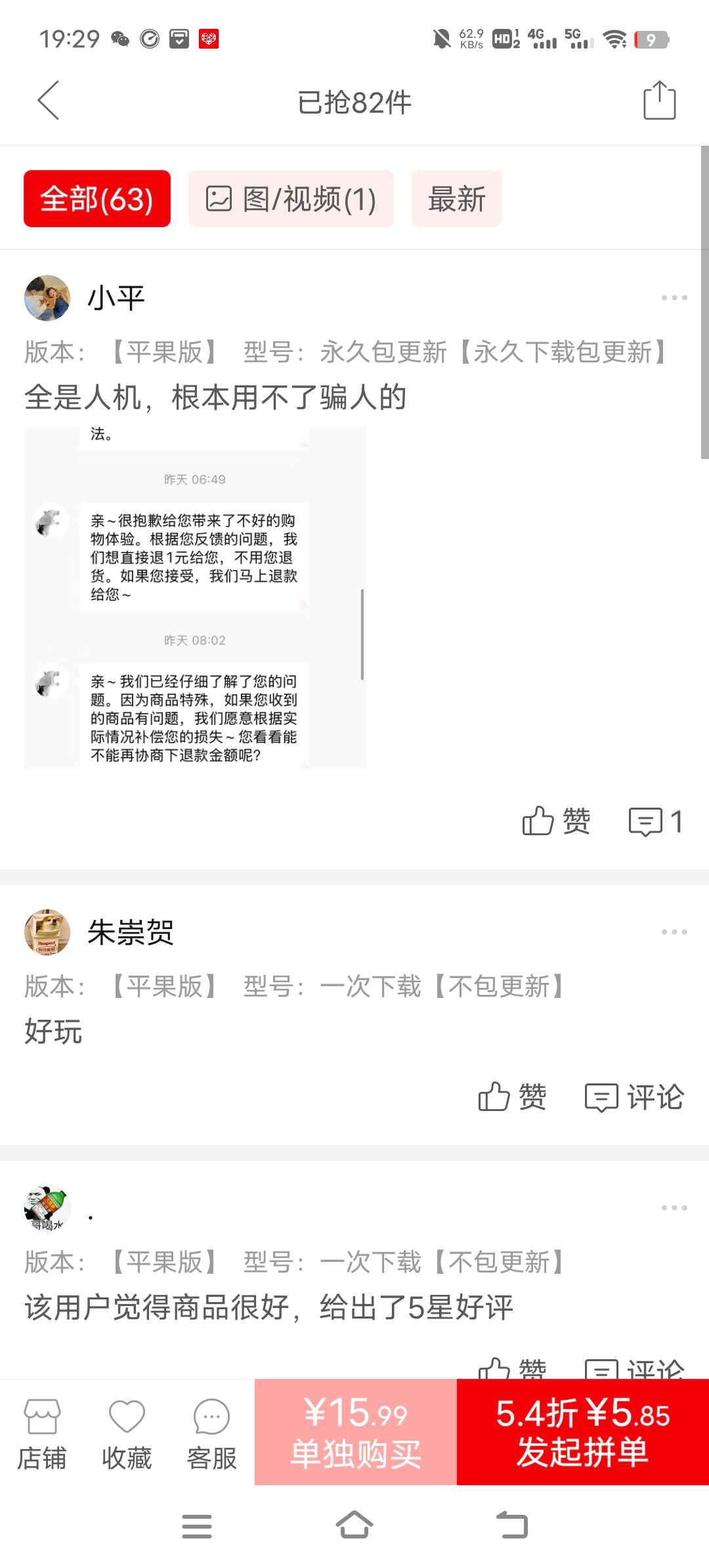Screen dimensions: 709x1568
Task: Open more options on 朱崇贺's review
Action: point(674,932)
